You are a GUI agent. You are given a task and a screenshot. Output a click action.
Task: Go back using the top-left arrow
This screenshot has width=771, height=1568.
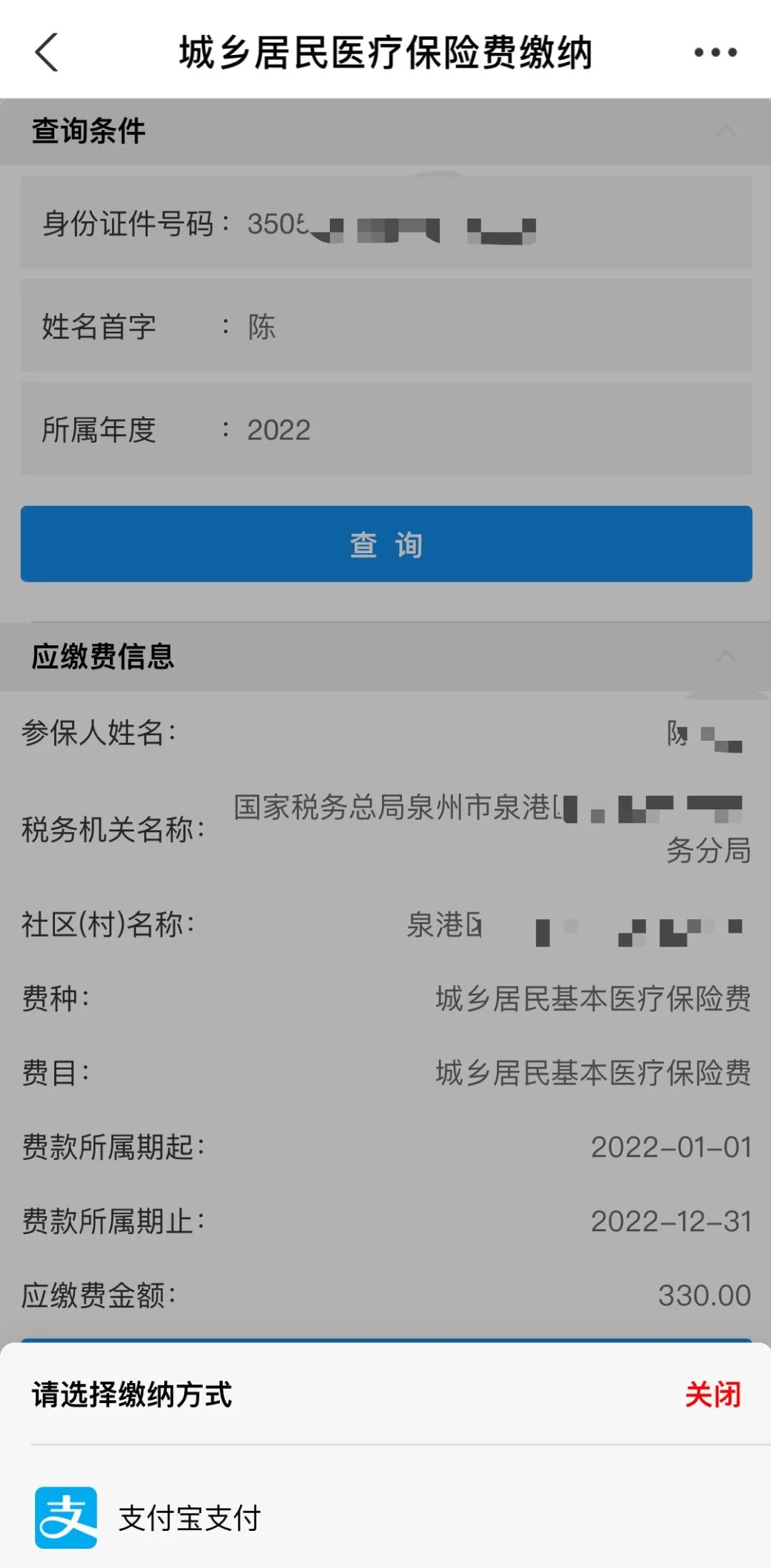[46, 52]
